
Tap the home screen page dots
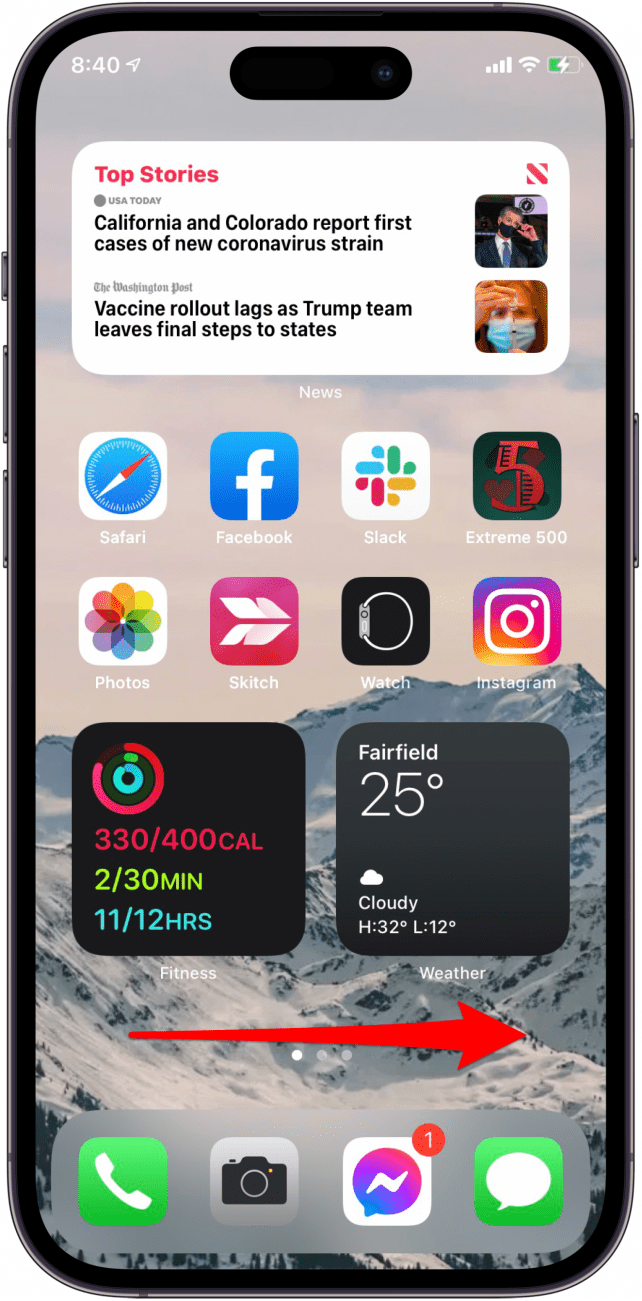pyautogui.click(x=321, y=1054)
